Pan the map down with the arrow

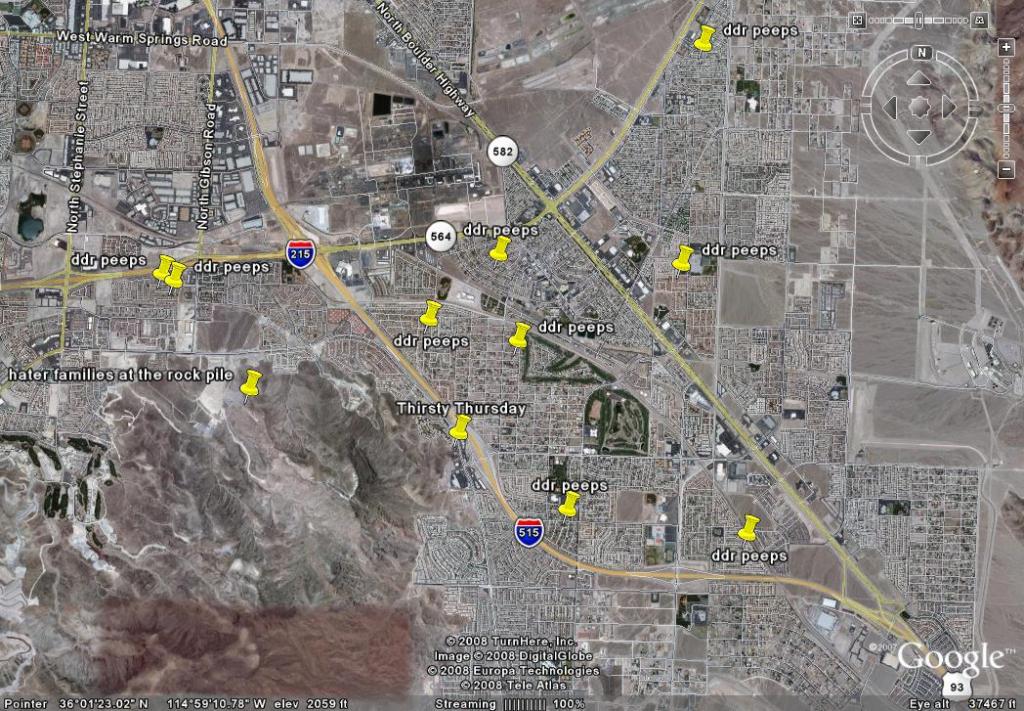(919, 135)
